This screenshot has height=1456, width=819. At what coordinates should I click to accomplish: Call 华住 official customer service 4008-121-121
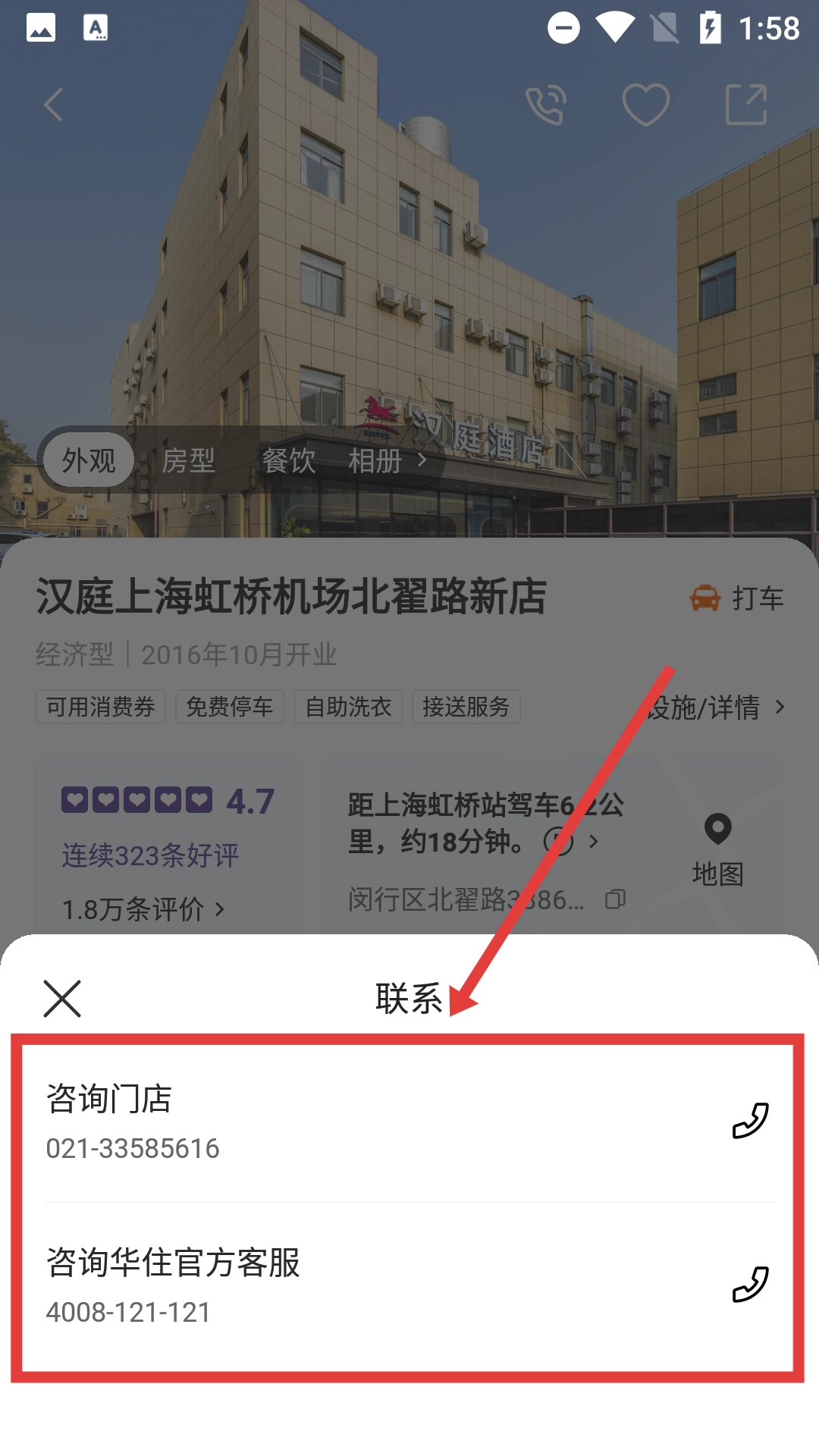coord(750,1285)
